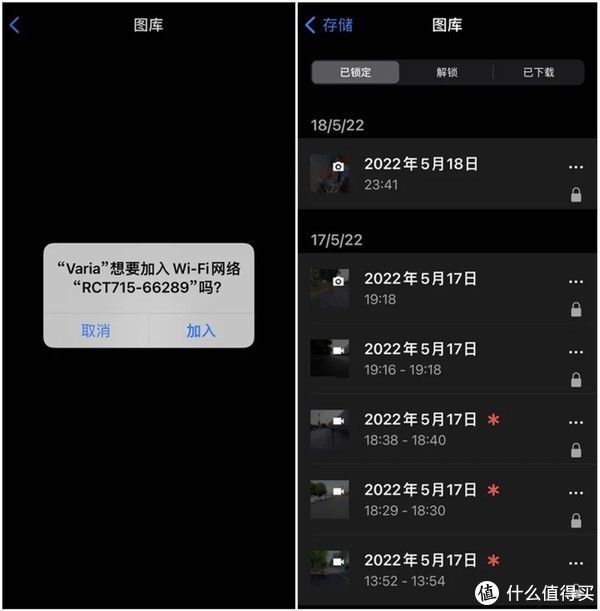Open the video recorded 18:38 - 18:40
Screen dimensions: 600x611
tap(420, 428)
